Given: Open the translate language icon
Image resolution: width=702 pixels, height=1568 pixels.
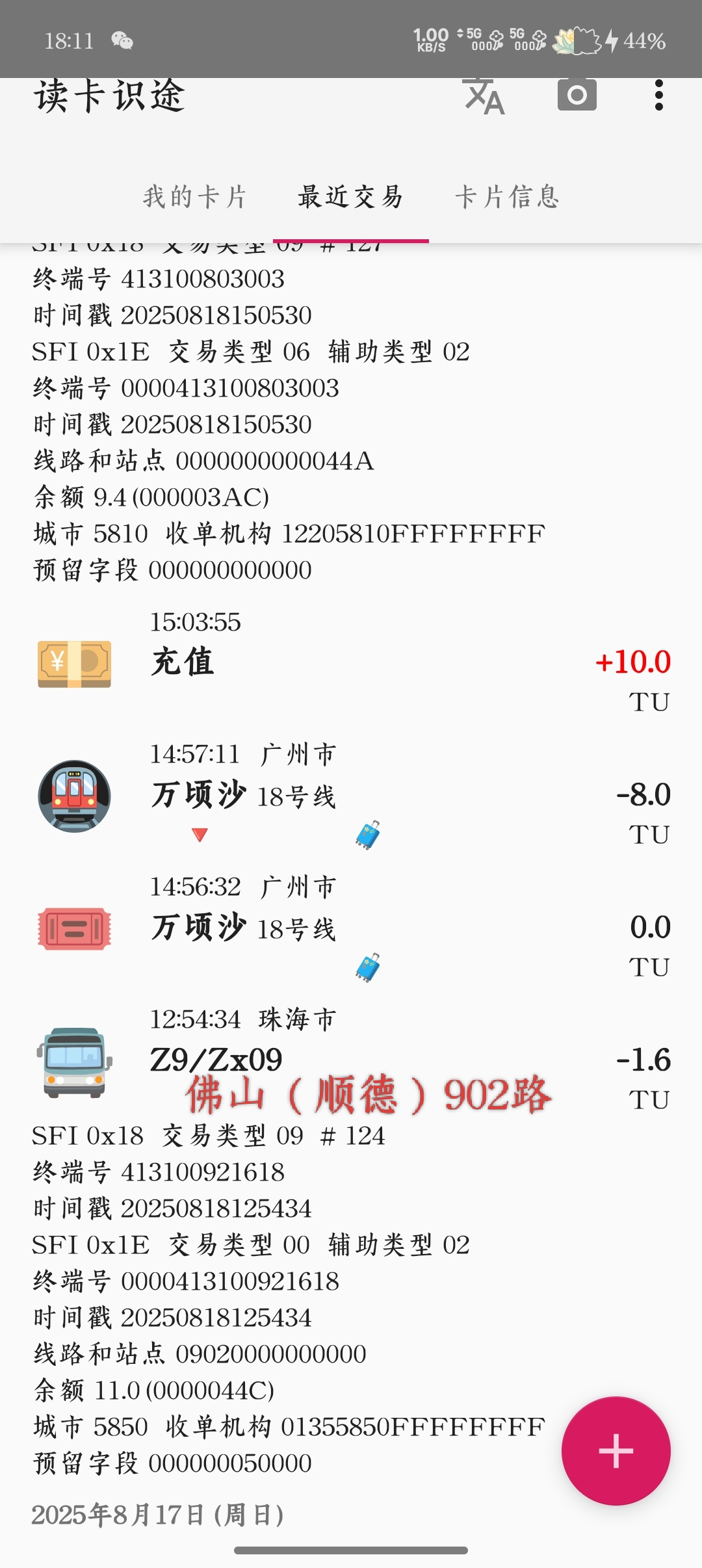Looking at the screenshot, I should point(484,96).
